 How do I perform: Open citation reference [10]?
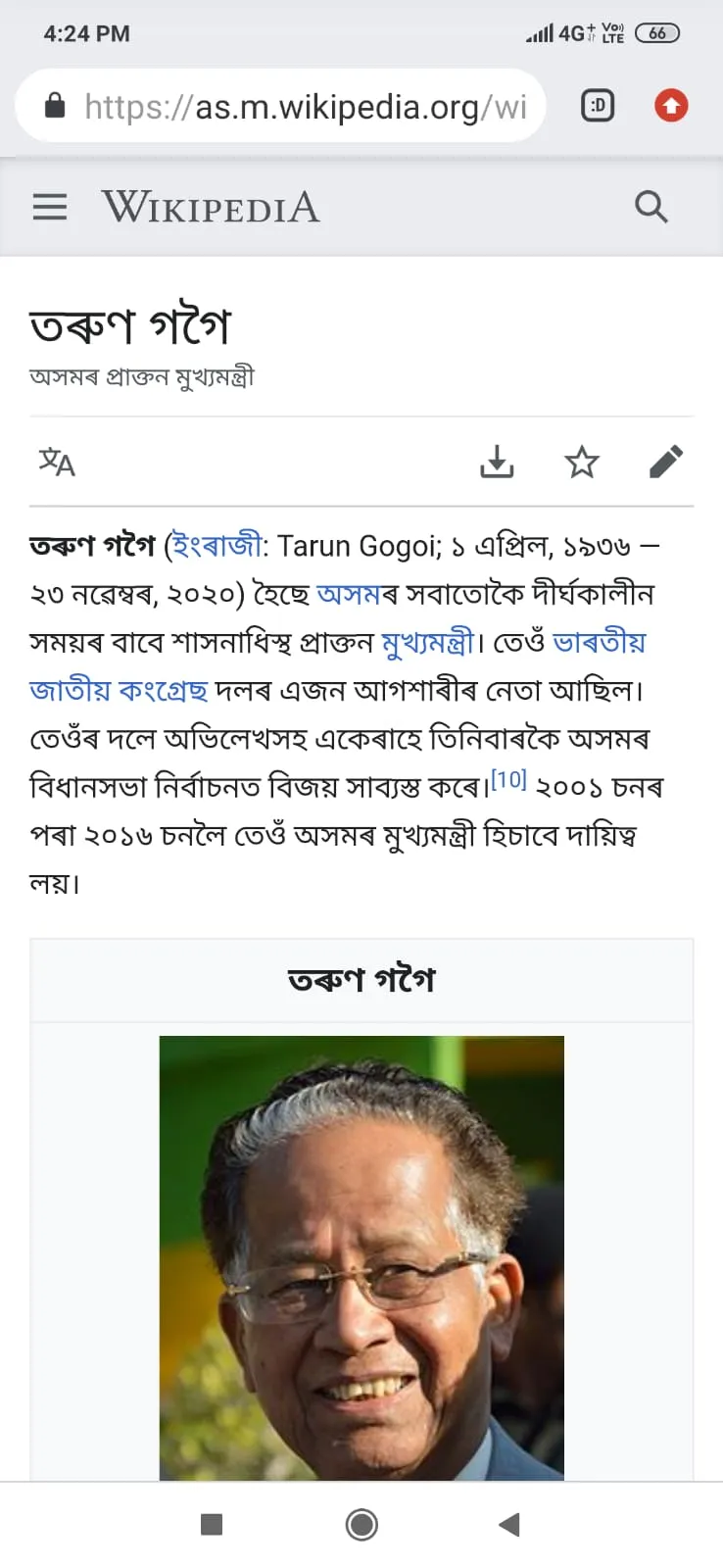coord(508,780)
